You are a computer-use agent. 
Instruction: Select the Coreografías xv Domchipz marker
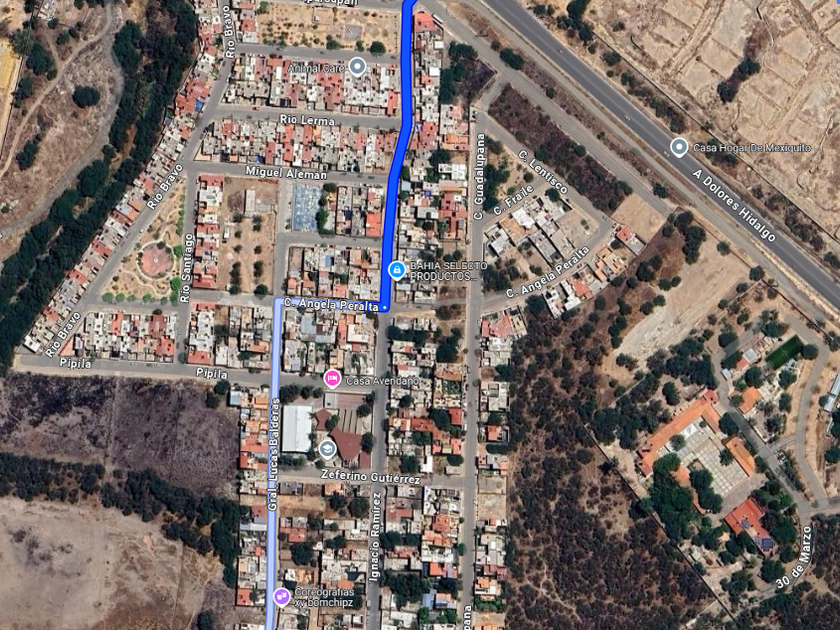tap(281, 597)
